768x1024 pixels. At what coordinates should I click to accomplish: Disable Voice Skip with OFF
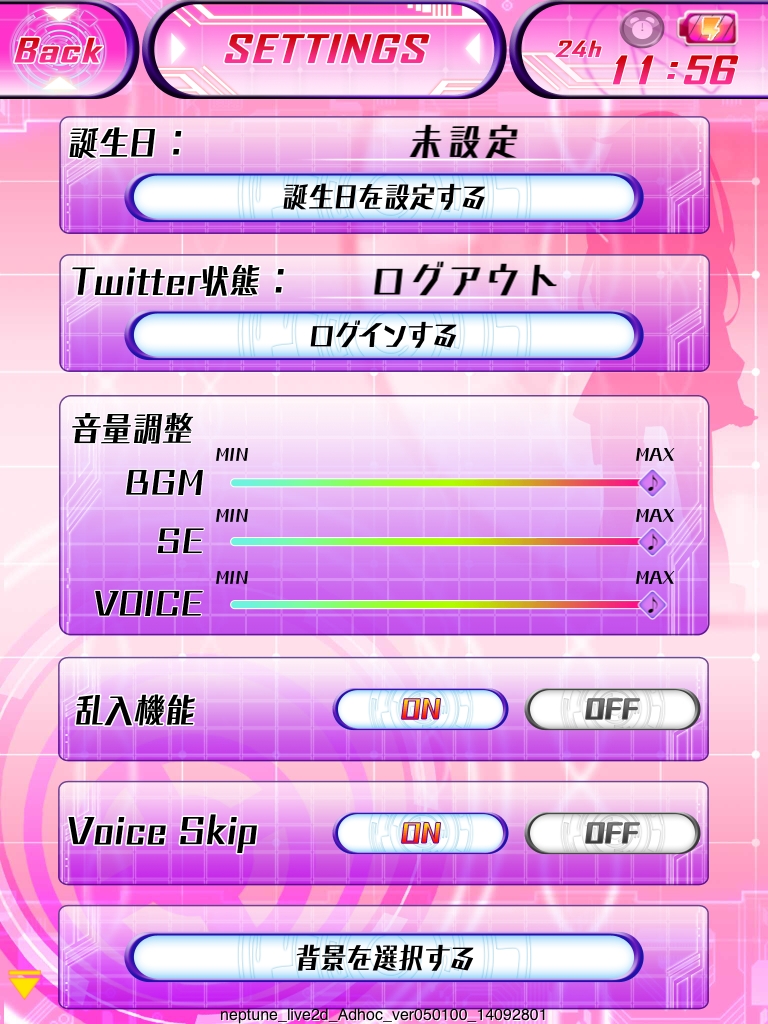coord(611,833)
